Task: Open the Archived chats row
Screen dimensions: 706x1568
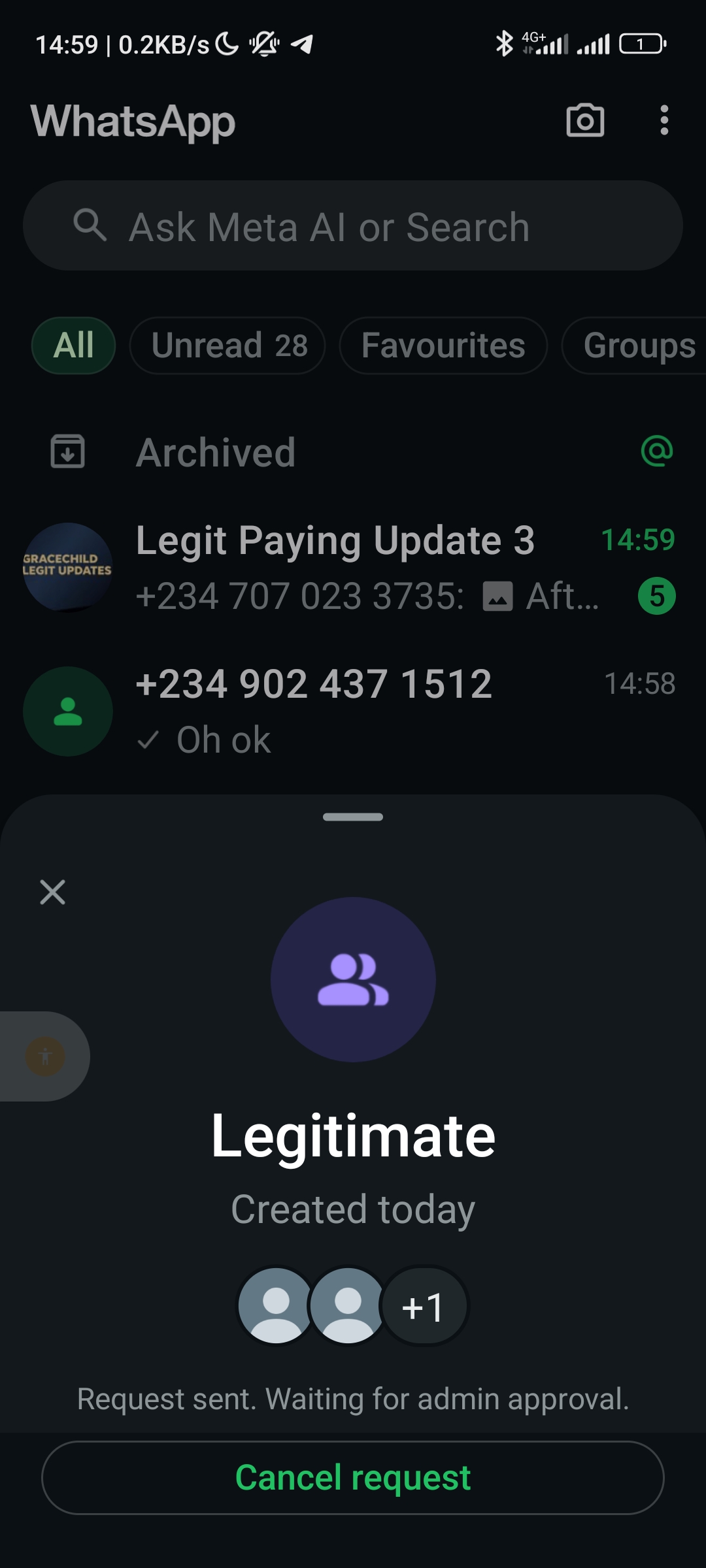Action: [x=353, y=452]
